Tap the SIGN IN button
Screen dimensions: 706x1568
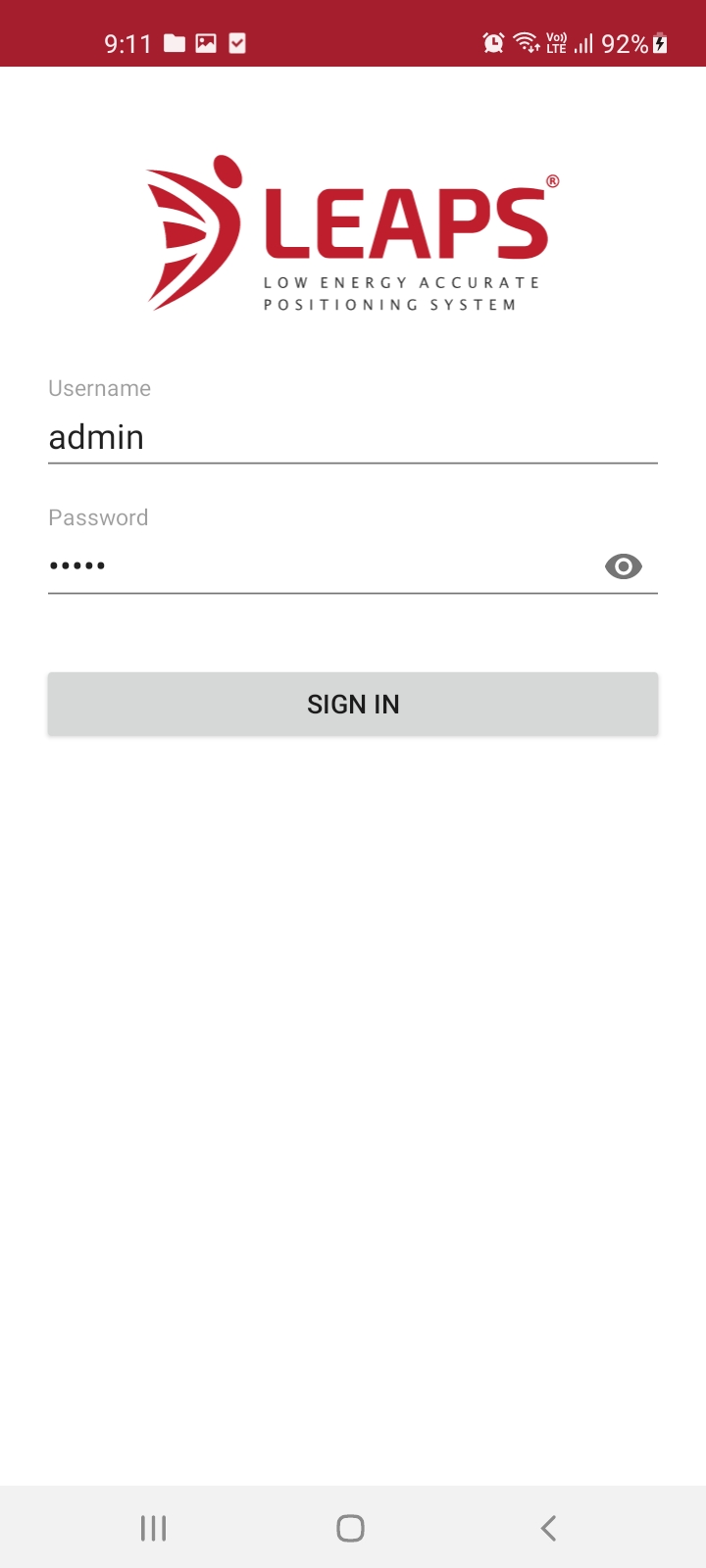353,704
